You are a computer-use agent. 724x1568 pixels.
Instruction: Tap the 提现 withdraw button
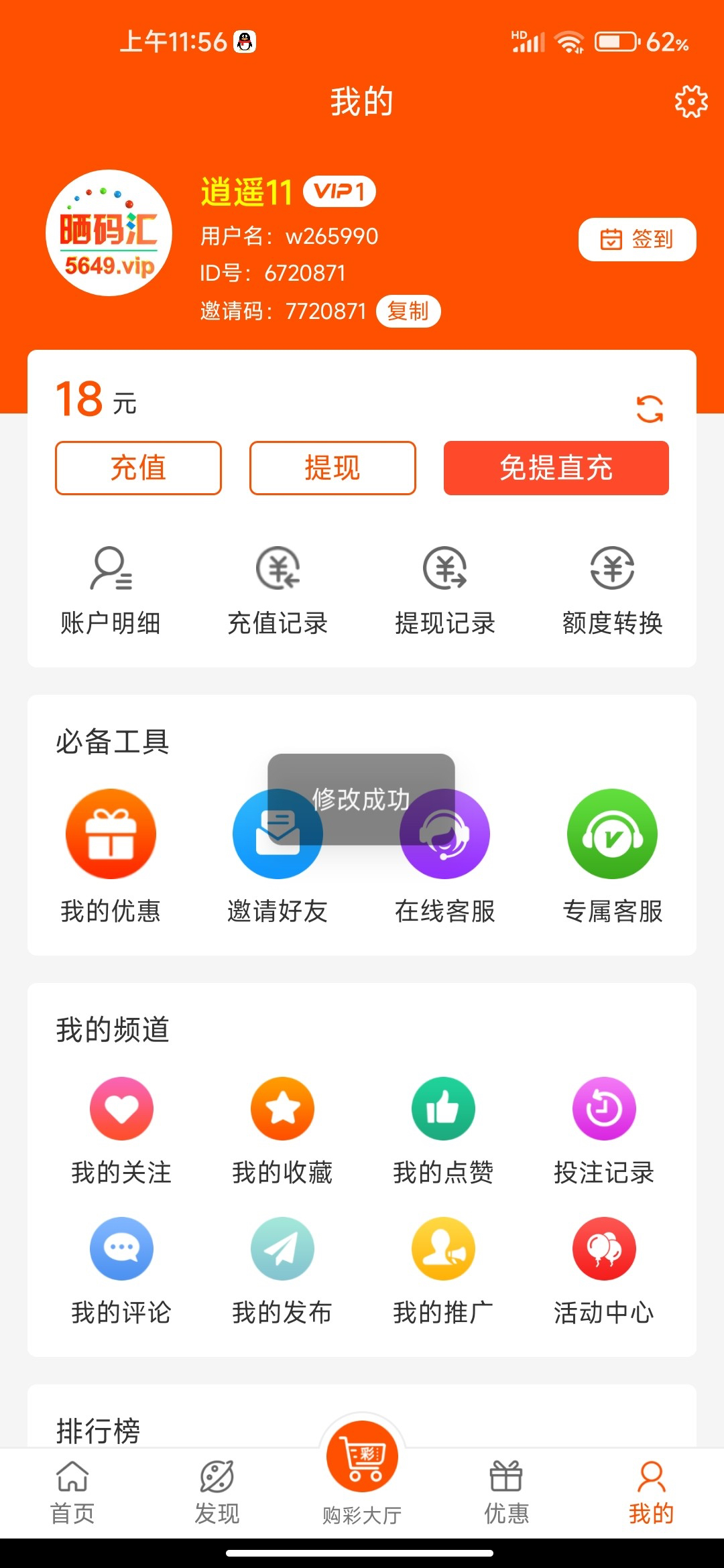(333, 468)
